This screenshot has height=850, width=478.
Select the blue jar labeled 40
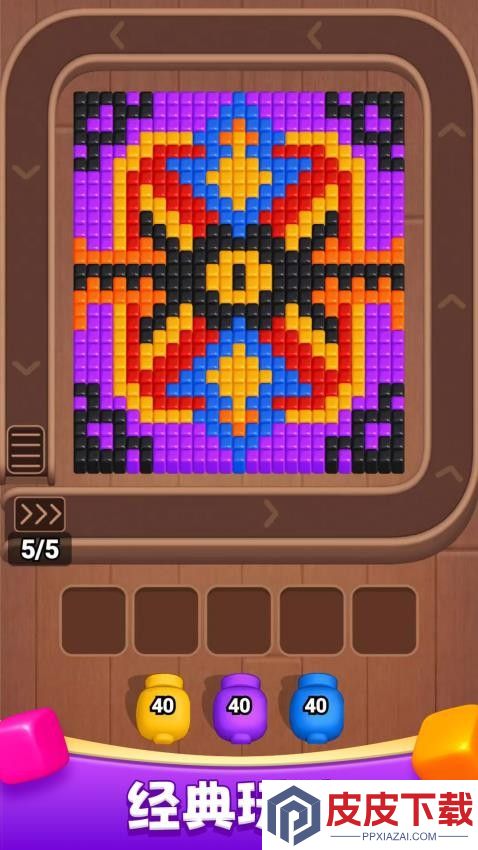tap(316, 708)
